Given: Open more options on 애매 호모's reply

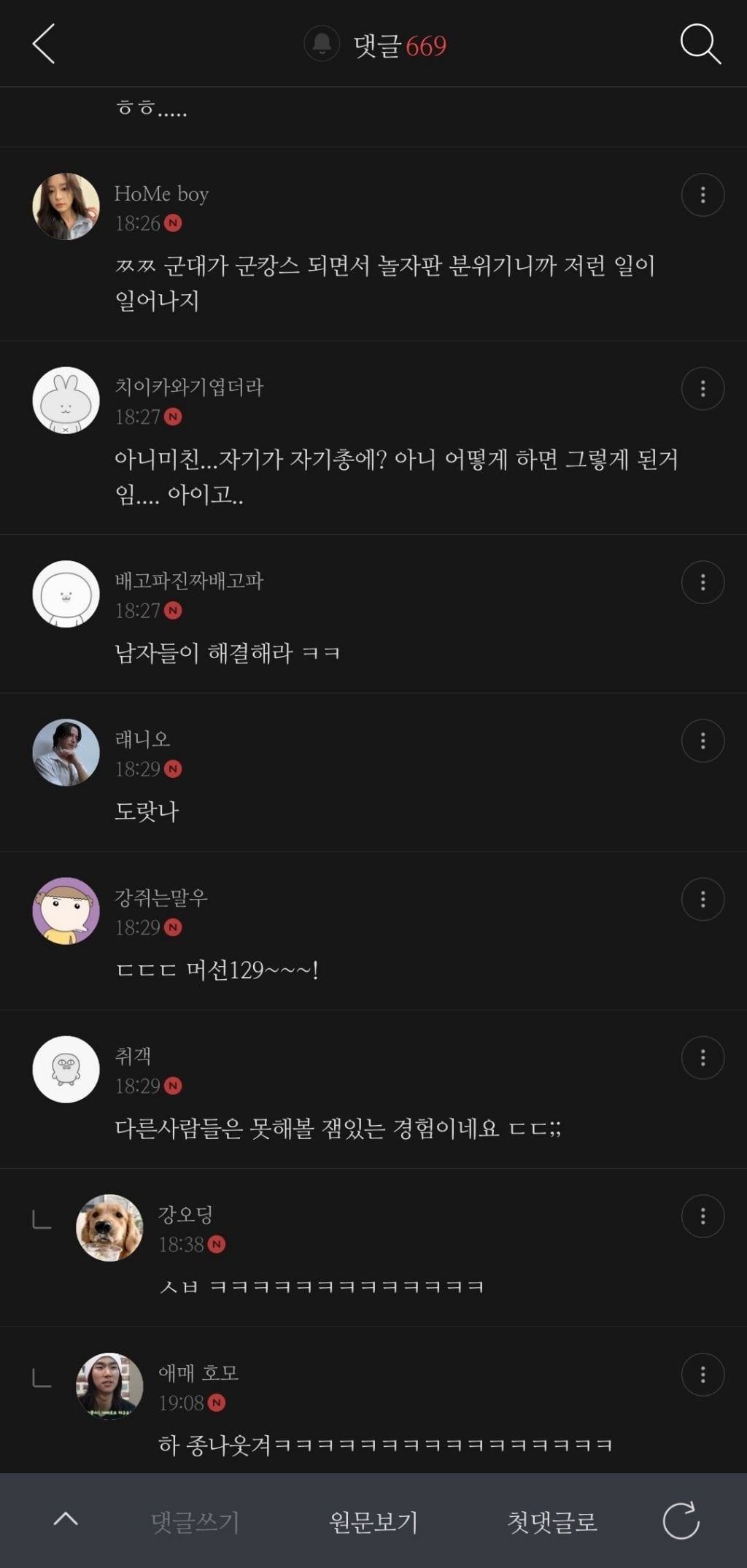Looking at the screenshot, I should [703, 1375].
